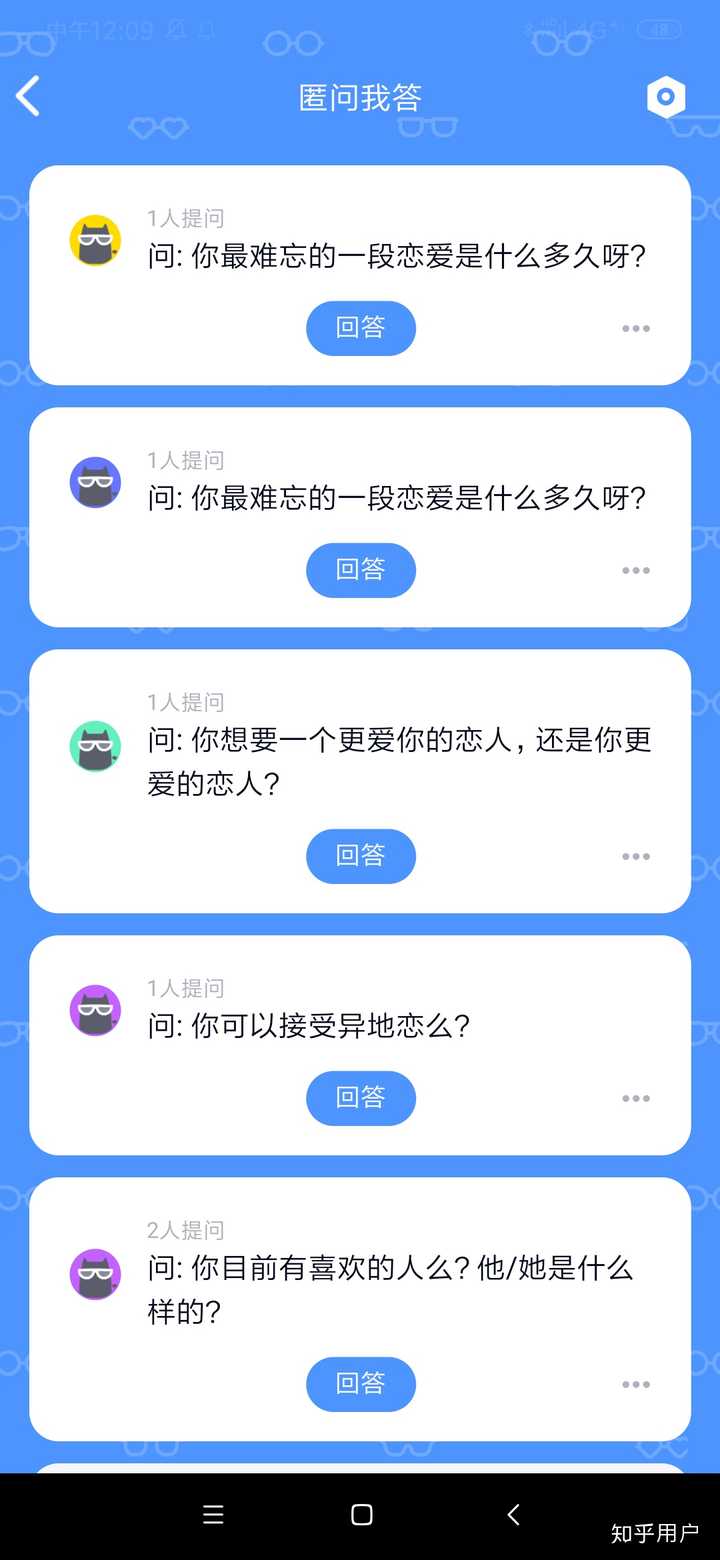Open more options on the 2人提问 card

(x=636, y=1384)
